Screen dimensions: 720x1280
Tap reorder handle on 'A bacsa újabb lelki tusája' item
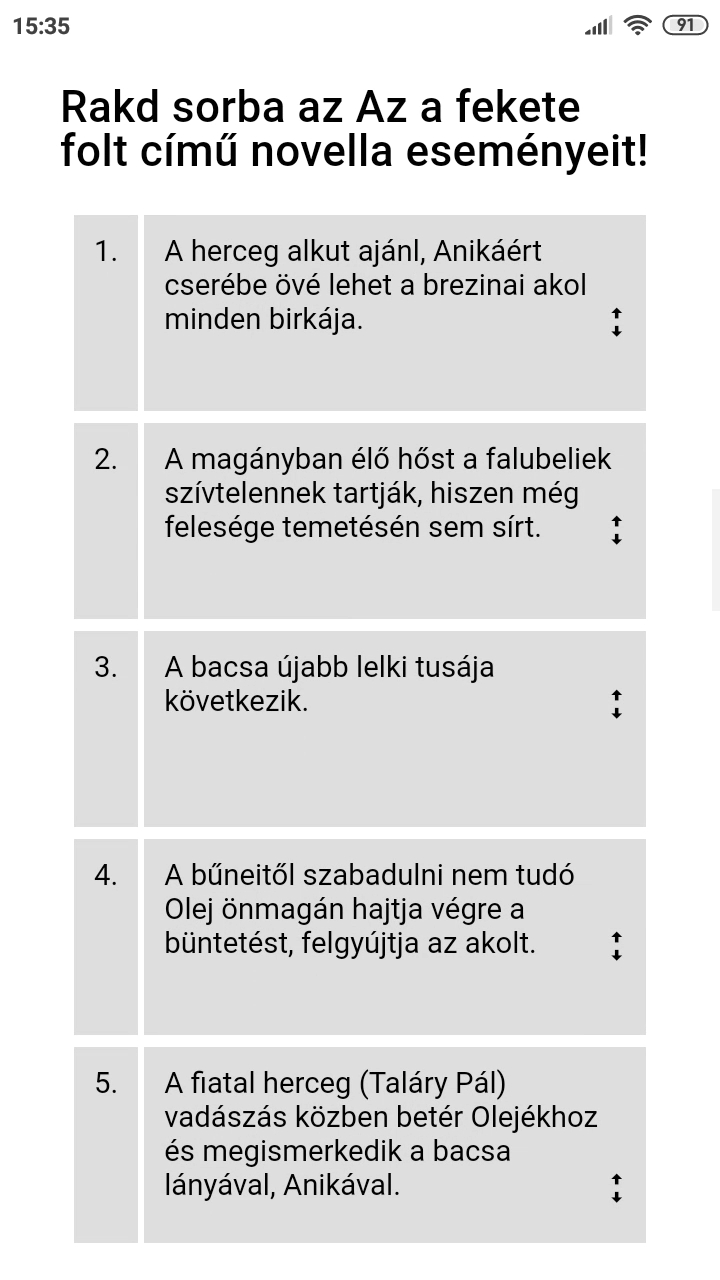[x=616, y=704]
